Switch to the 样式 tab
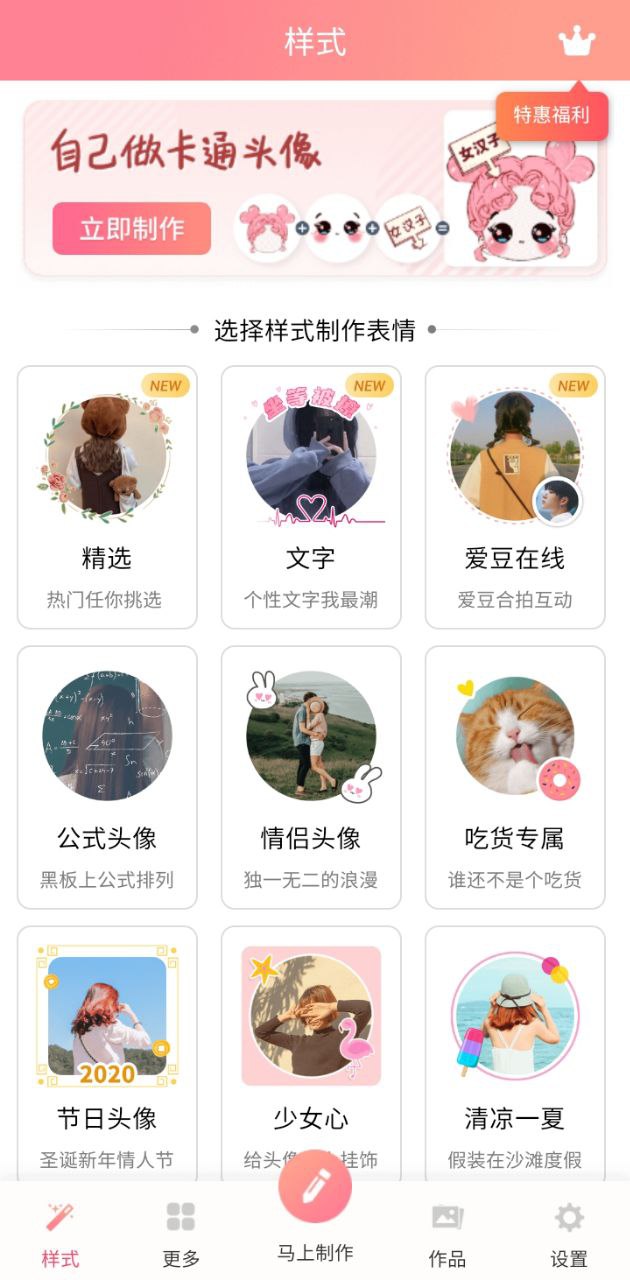 [x=60, y=1235]
